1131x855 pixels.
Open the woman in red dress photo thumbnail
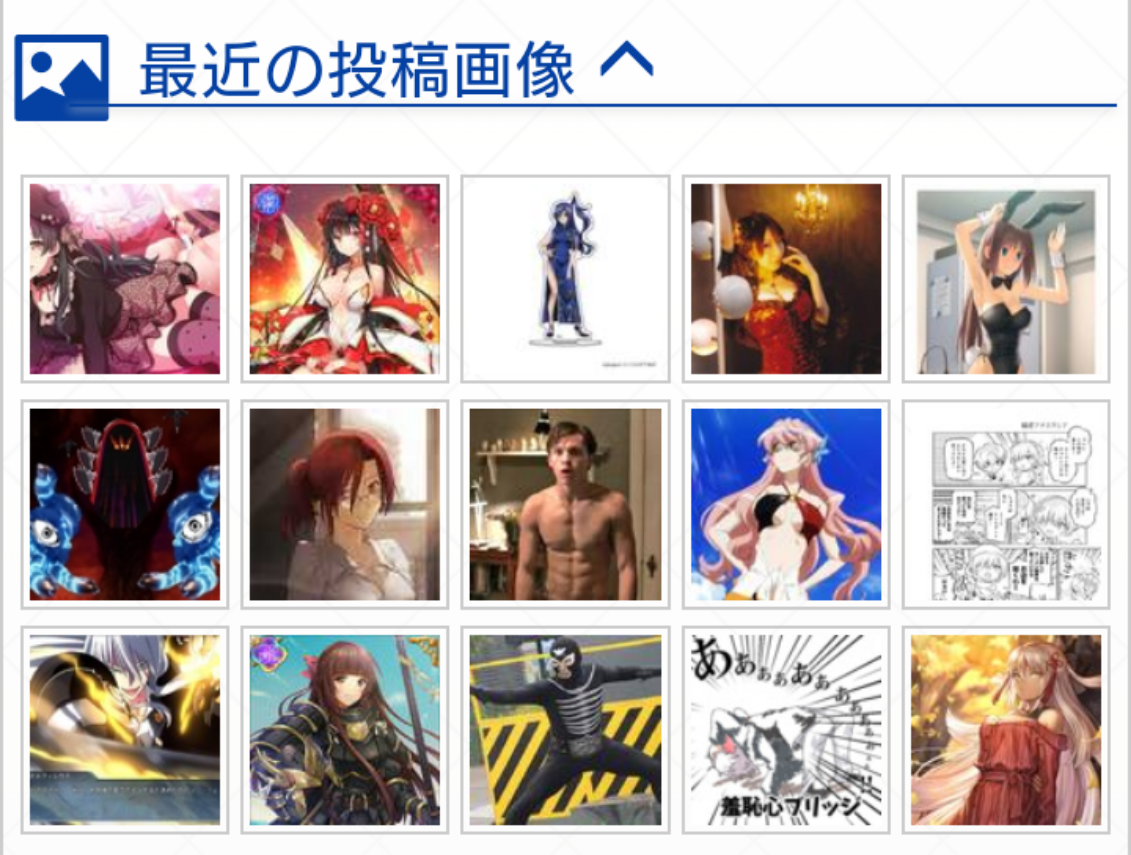(785, 279)
